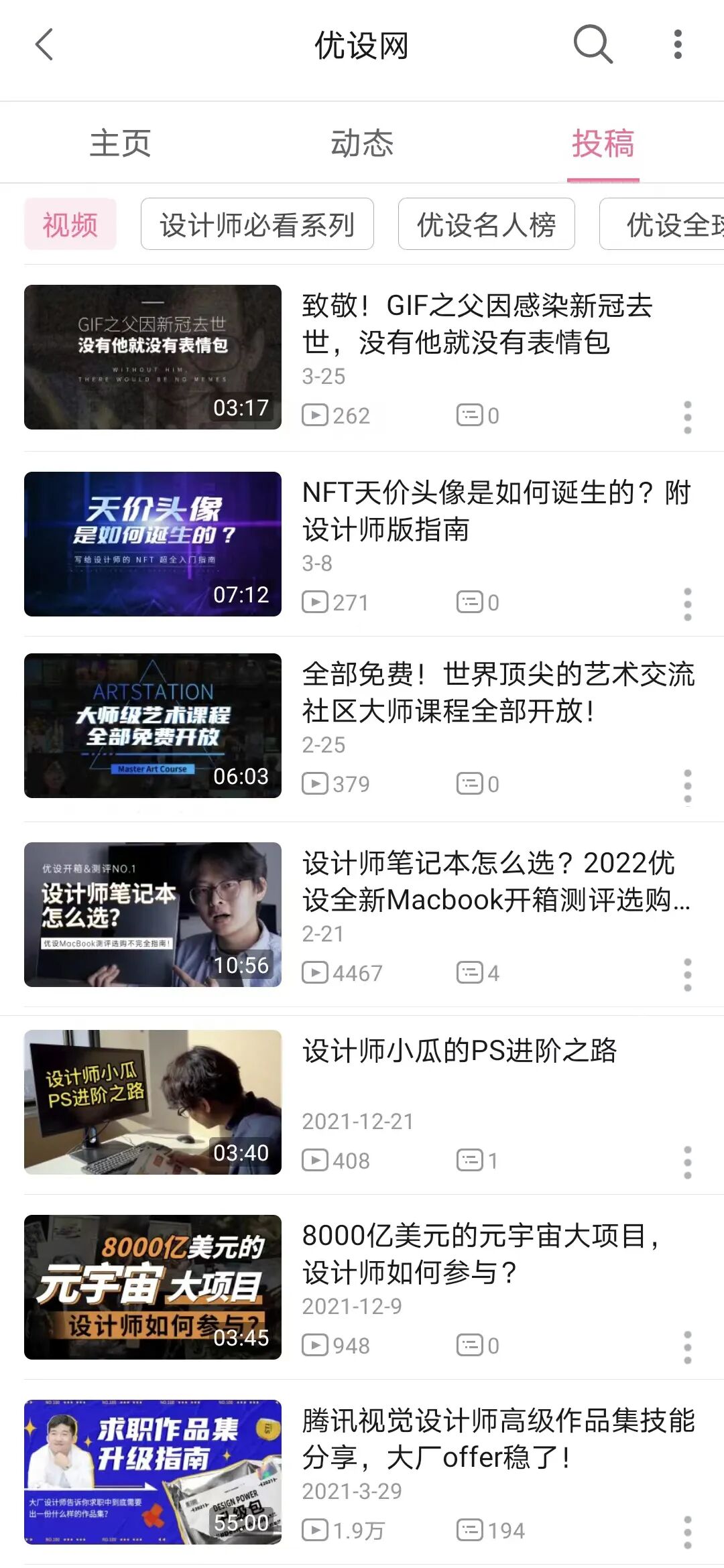
Task: Open the top-bar overflow menu
Action: 678,45
